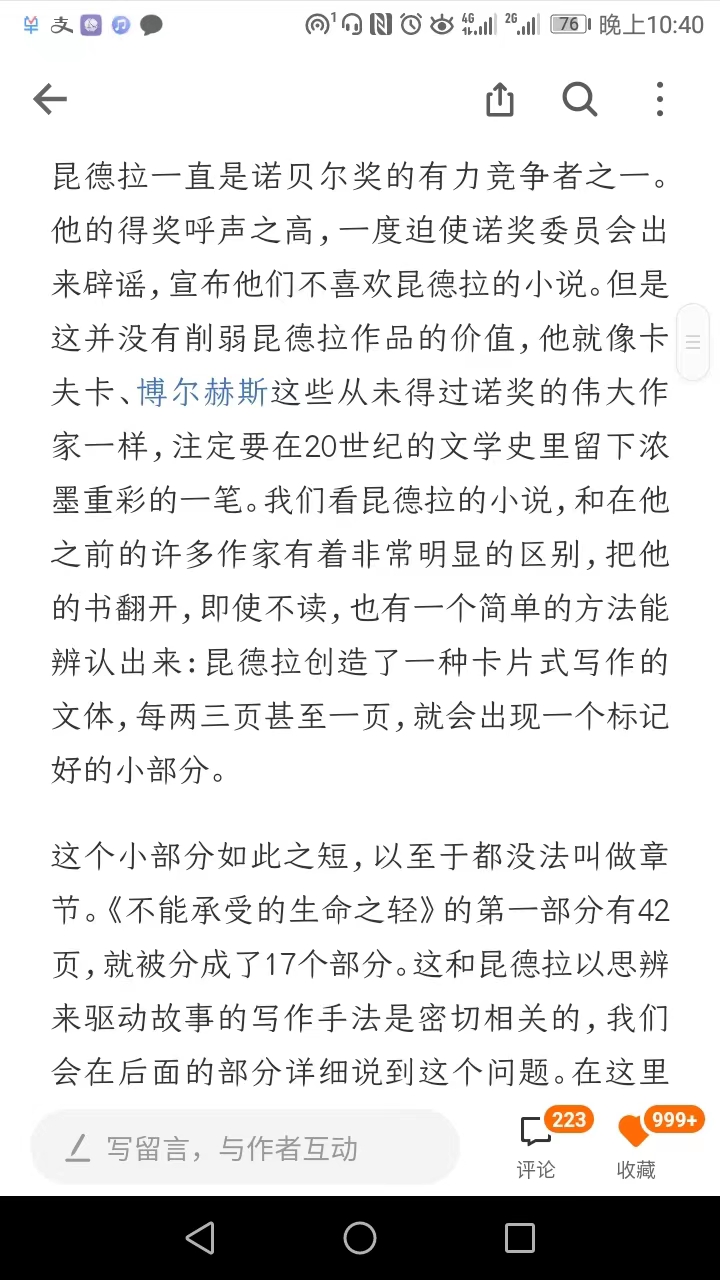This screenshot has height=1280, width=720.
Task: Tap the system home button
Action: click(360, 1238)
